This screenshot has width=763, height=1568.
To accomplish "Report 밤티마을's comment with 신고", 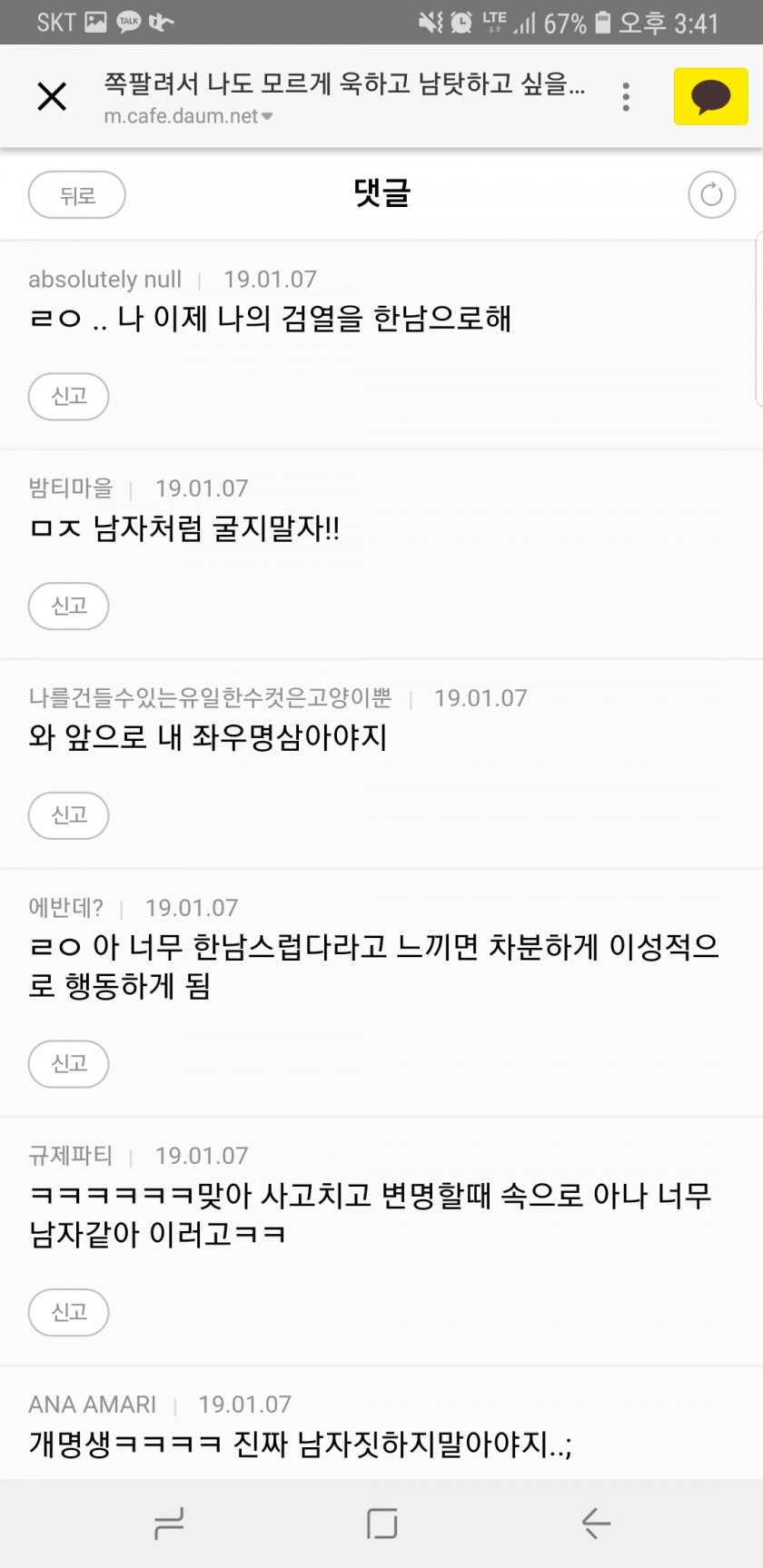I will 69,606.
